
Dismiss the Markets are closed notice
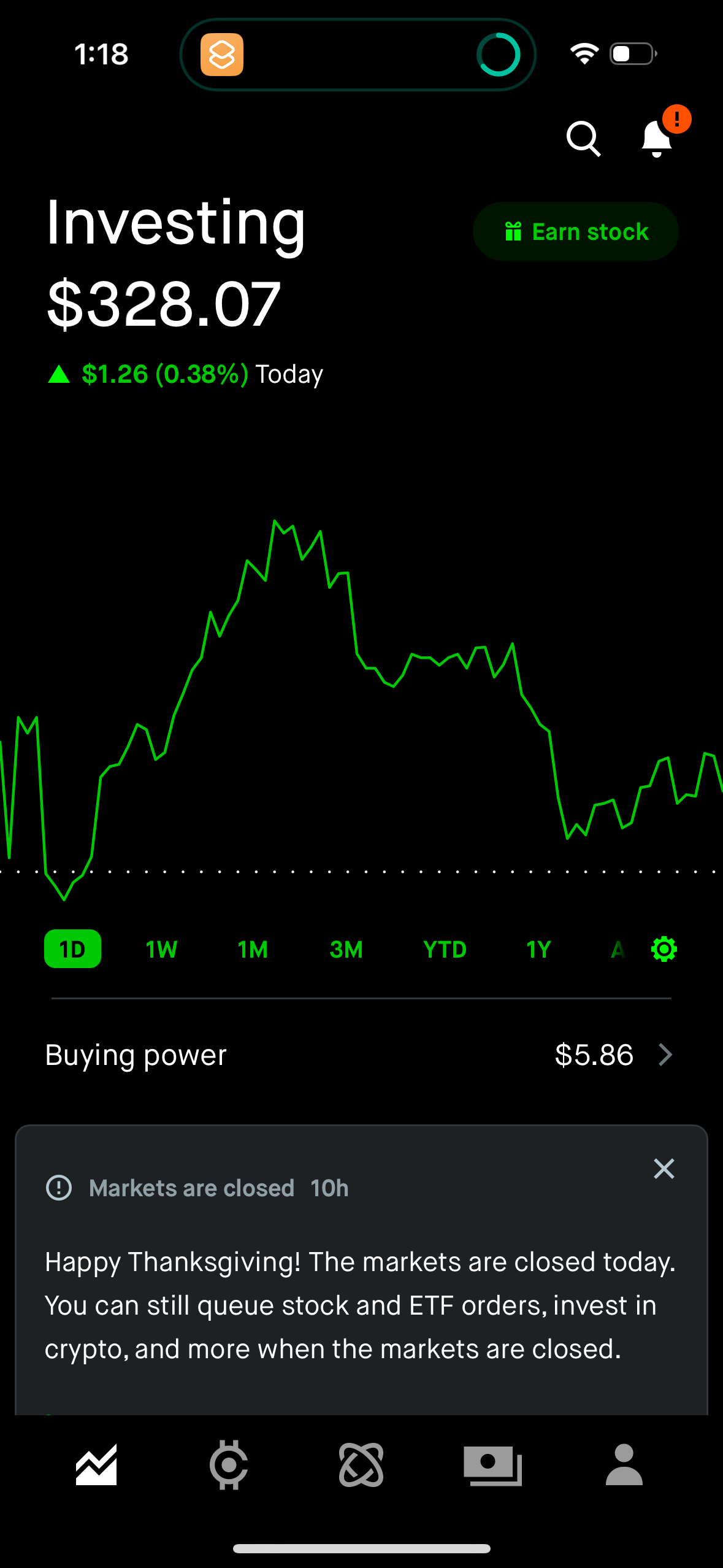pos(664,1169)
